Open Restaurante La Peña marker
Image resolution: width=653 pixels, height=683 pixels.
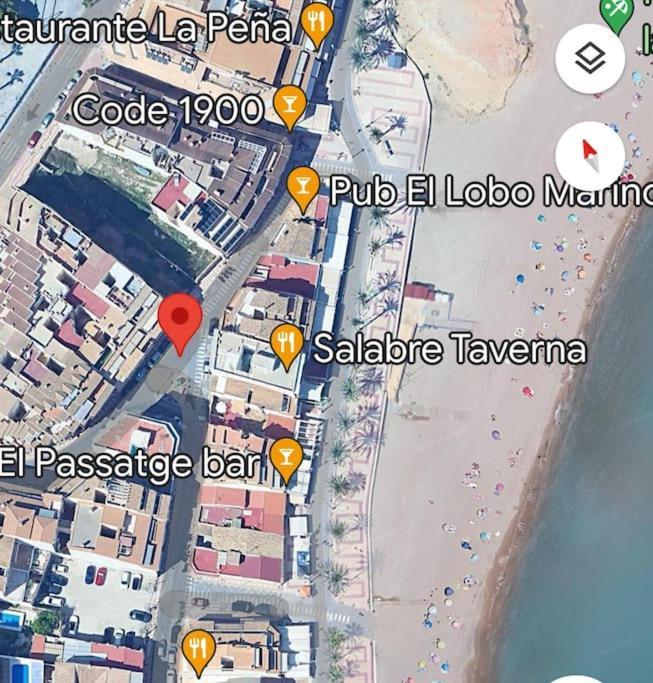316,24
